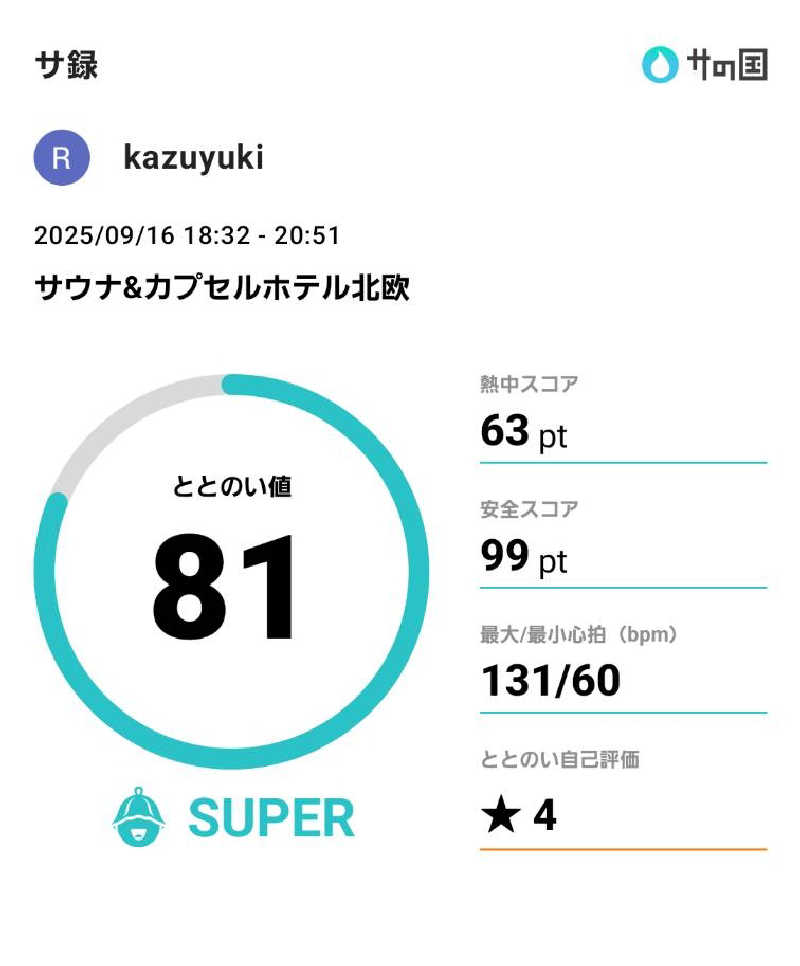
Task: Click the session date 2025/09/16 18:32 - 20:51
Action: (187, 236)
